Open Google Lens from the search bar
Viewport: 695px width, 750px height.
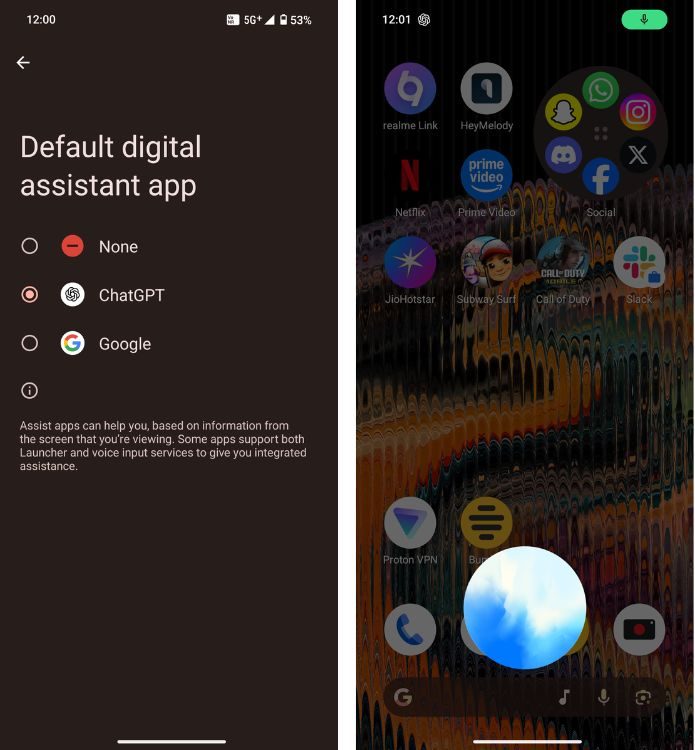click(643, 697)
